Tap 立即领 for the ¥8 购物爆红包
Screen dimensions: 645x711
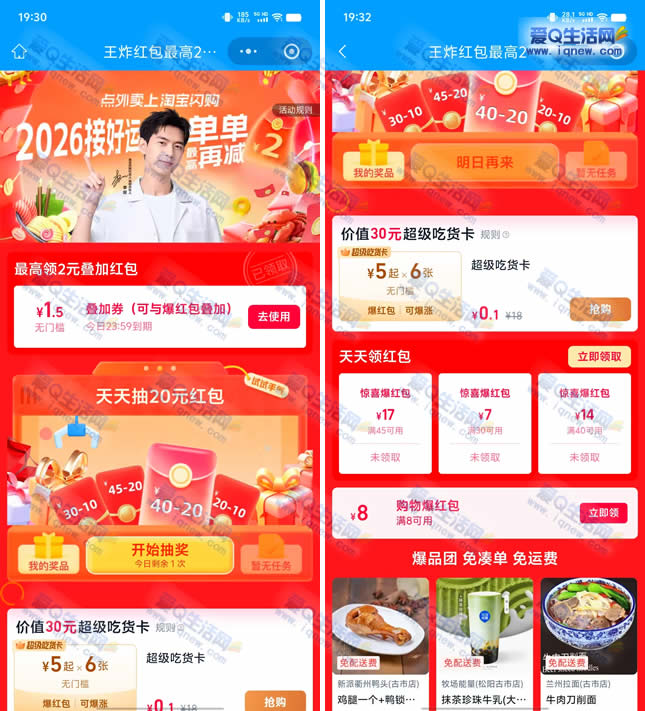pos(603,513)
